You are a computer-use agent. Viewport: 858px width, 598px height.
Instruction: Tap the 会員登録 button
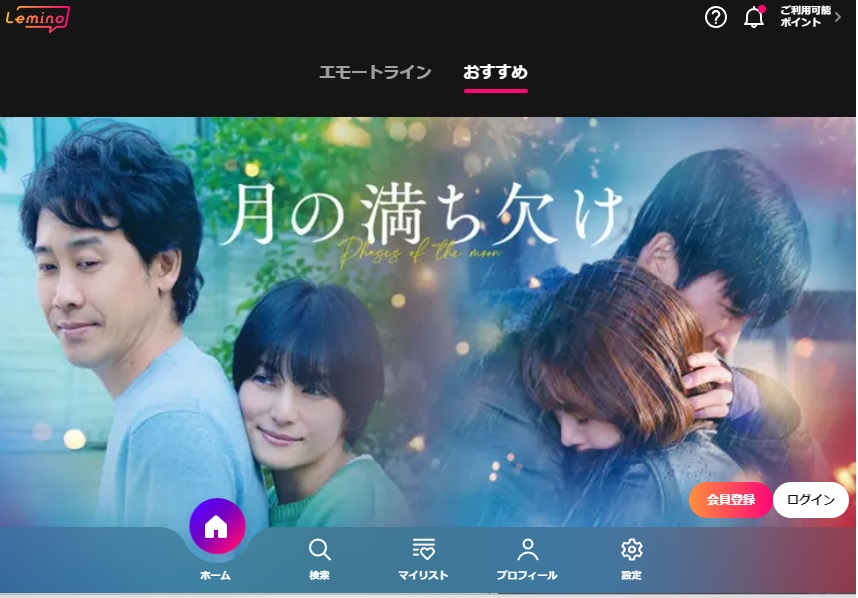coord(730,499)
